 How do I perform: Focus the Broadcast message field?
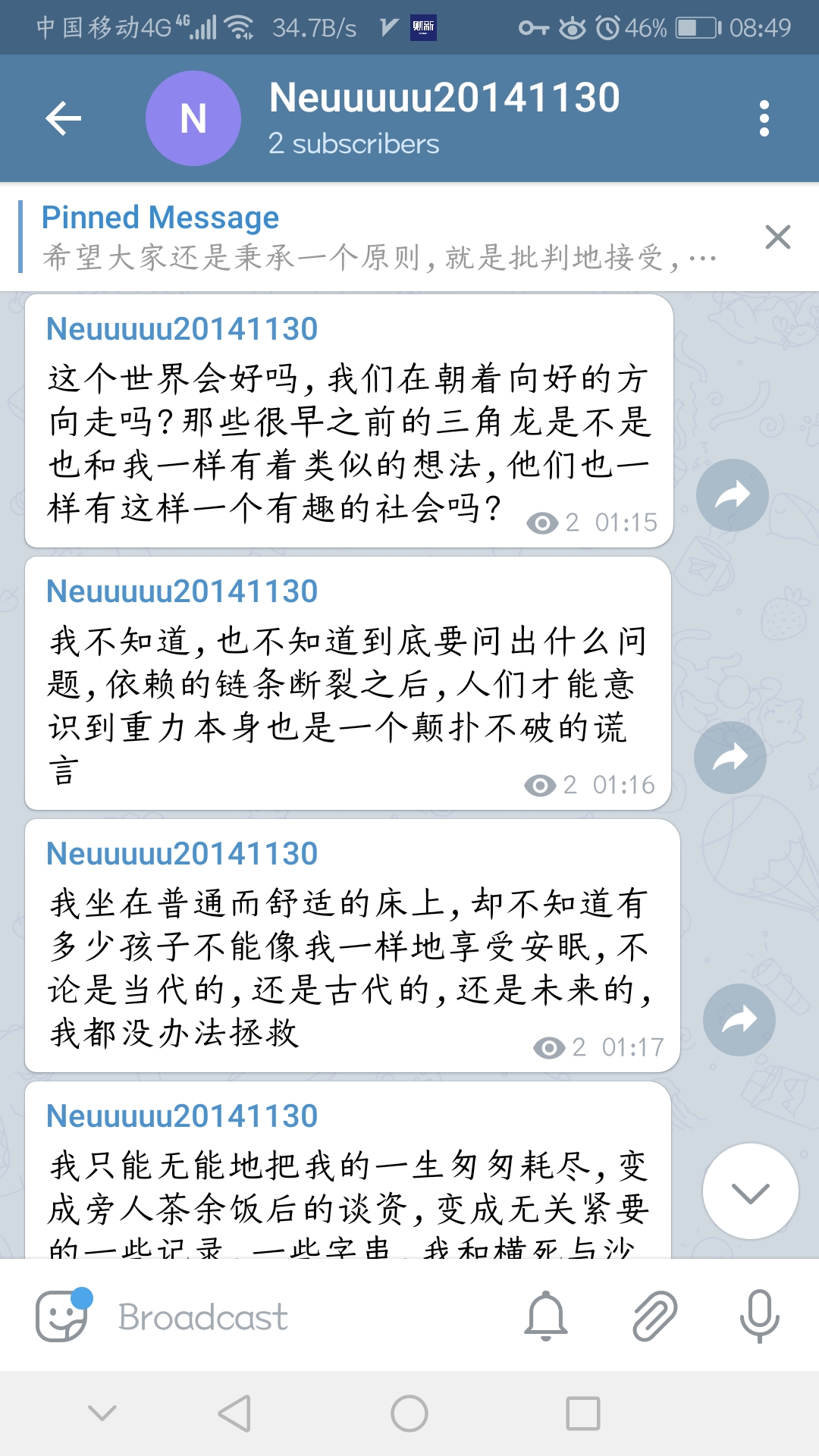(303, 1317)
